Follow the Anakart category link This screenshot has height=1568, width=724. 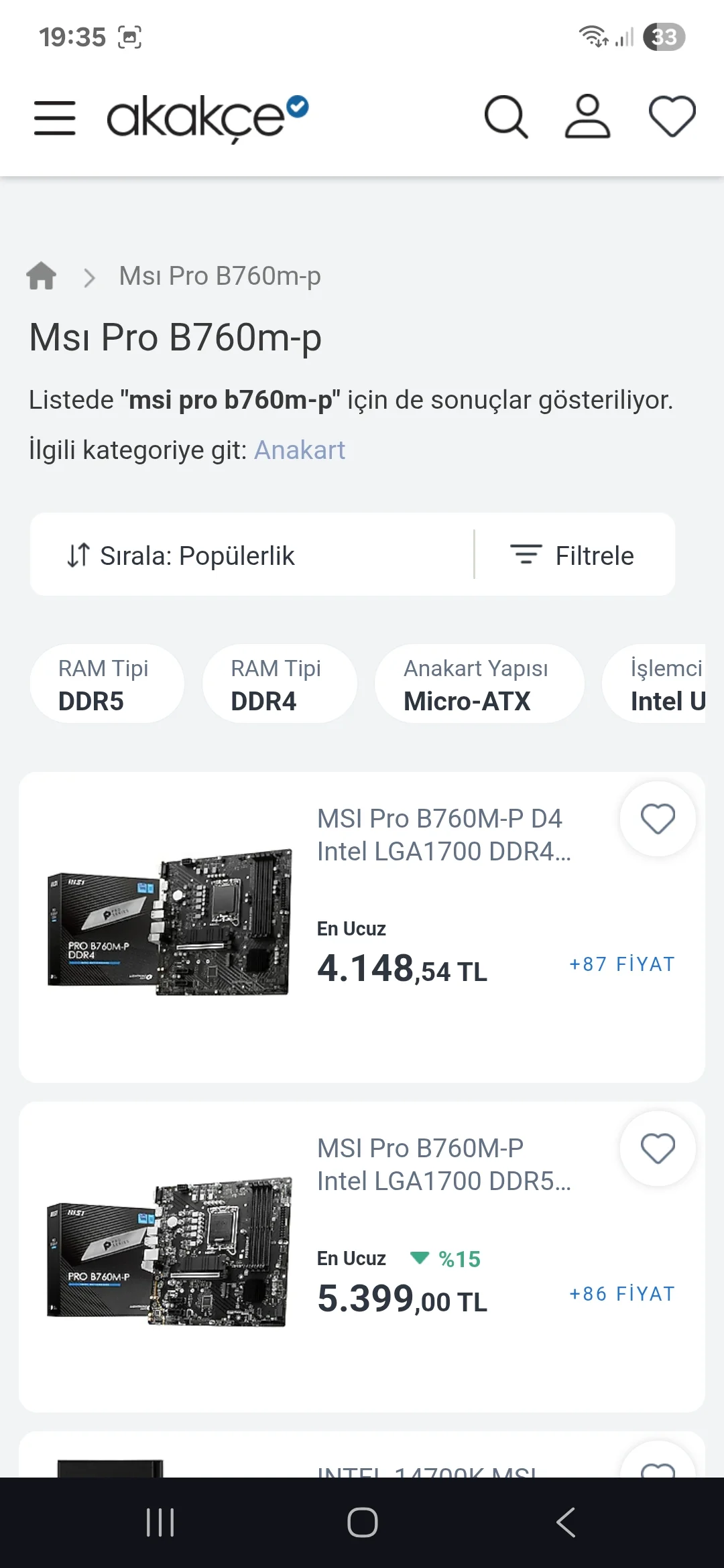[x=299, y=450]
